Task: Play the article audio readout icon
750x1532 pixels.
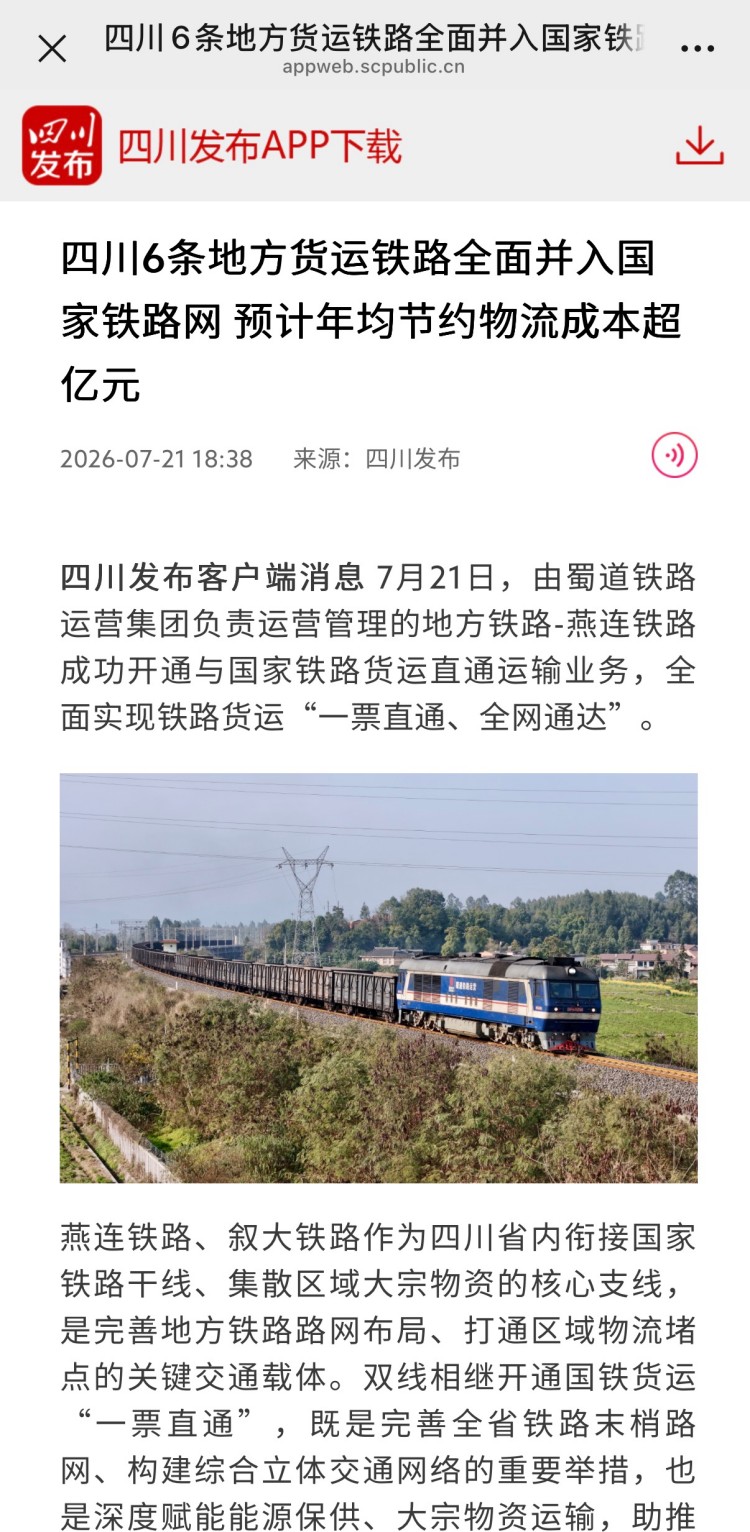Action: (x=674, y=456)
